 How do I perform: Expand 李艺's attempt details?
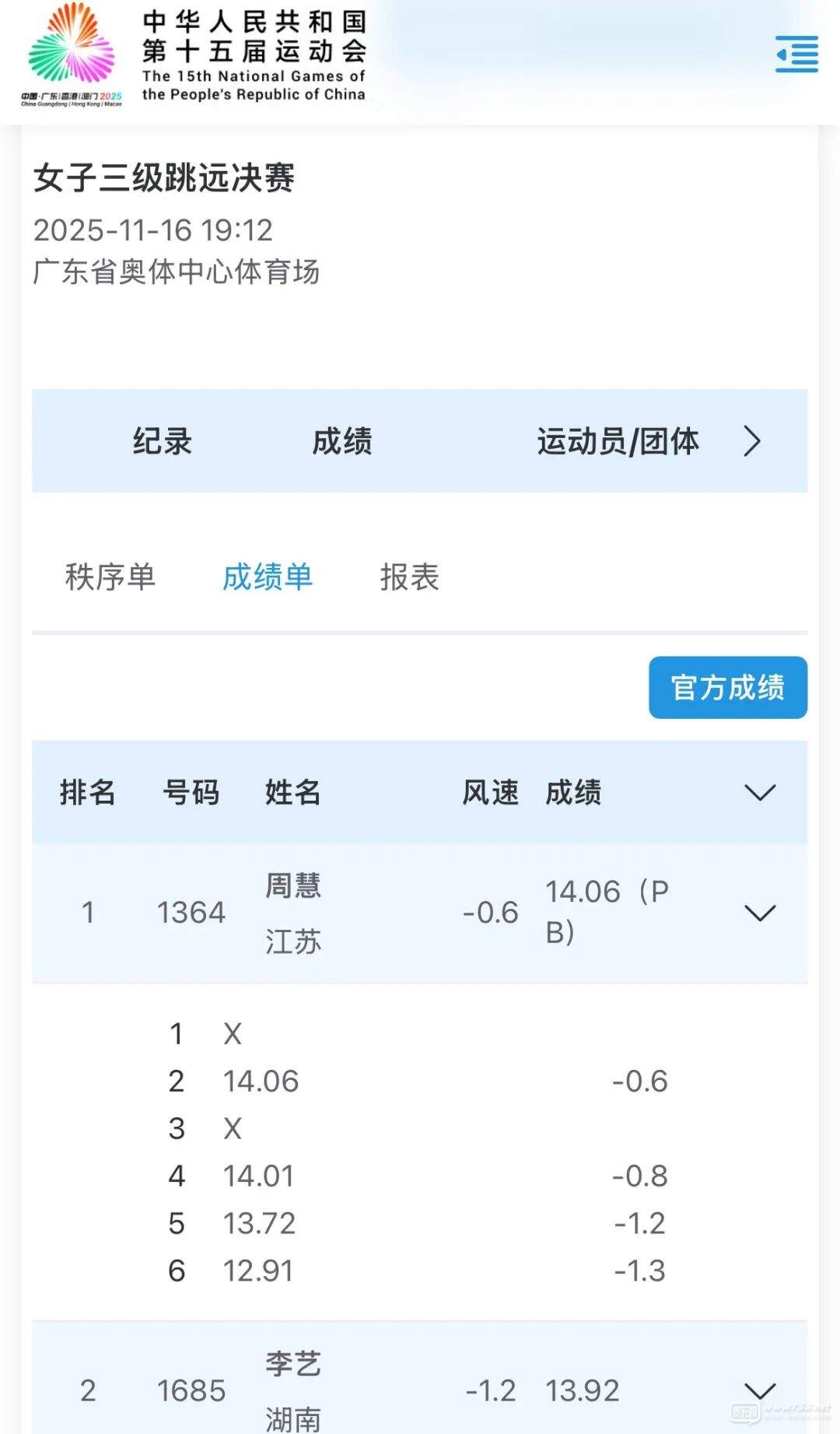point(760,1390)
